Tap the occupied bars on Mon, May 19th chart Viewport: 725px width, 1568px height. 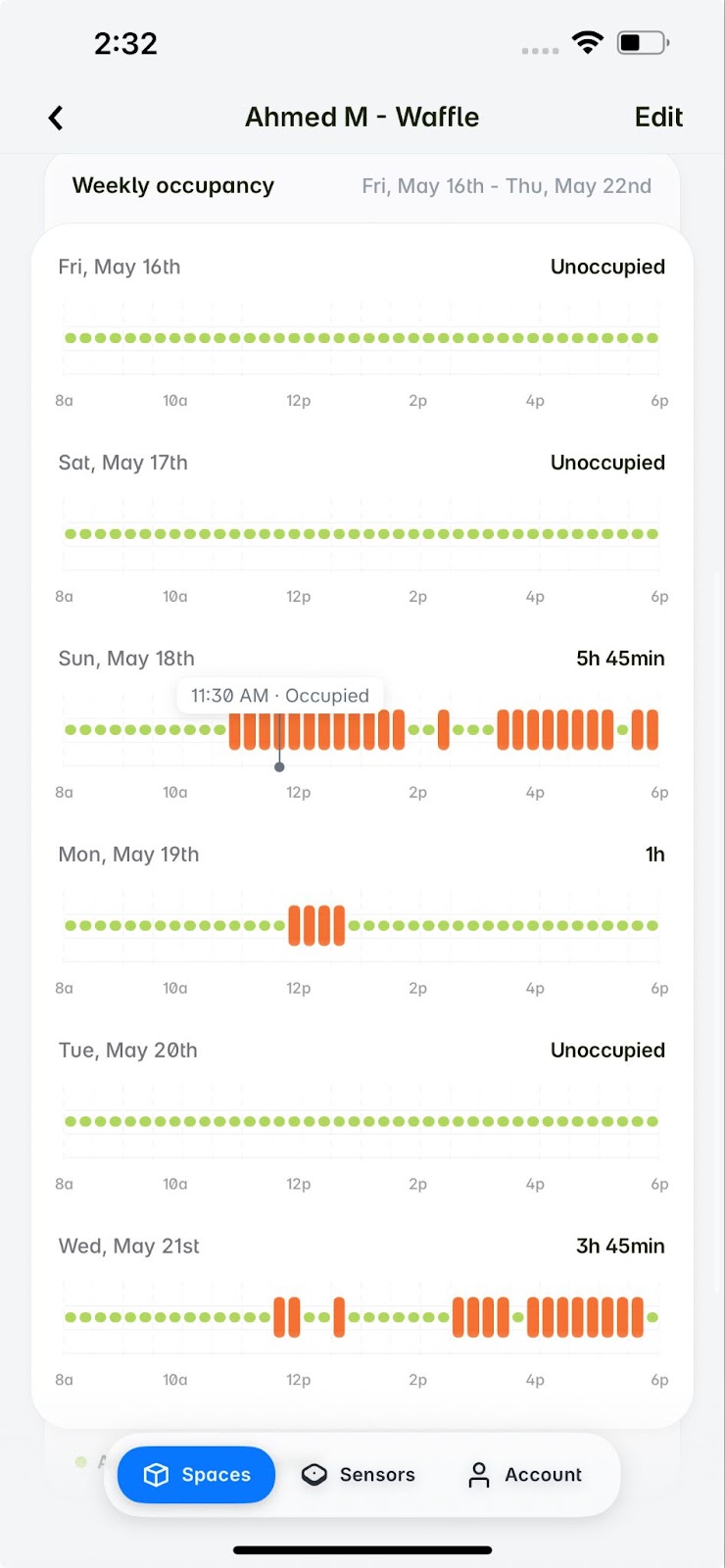pyautogui.click(x=316, y=925)
